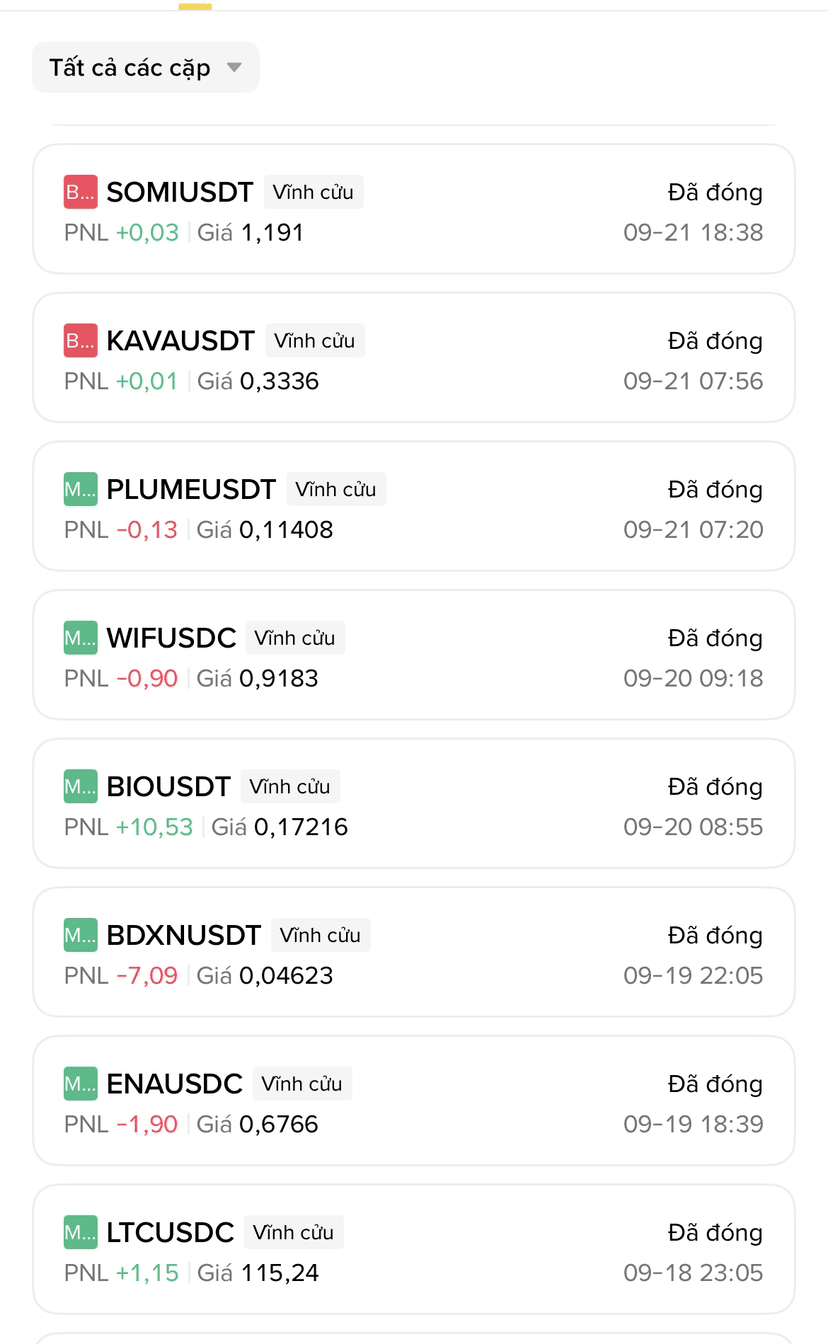The width and height of the screenshot is (828, 1344).
Task: Tap the LTCUSDC closed position card
Action: click(413, 1250)
